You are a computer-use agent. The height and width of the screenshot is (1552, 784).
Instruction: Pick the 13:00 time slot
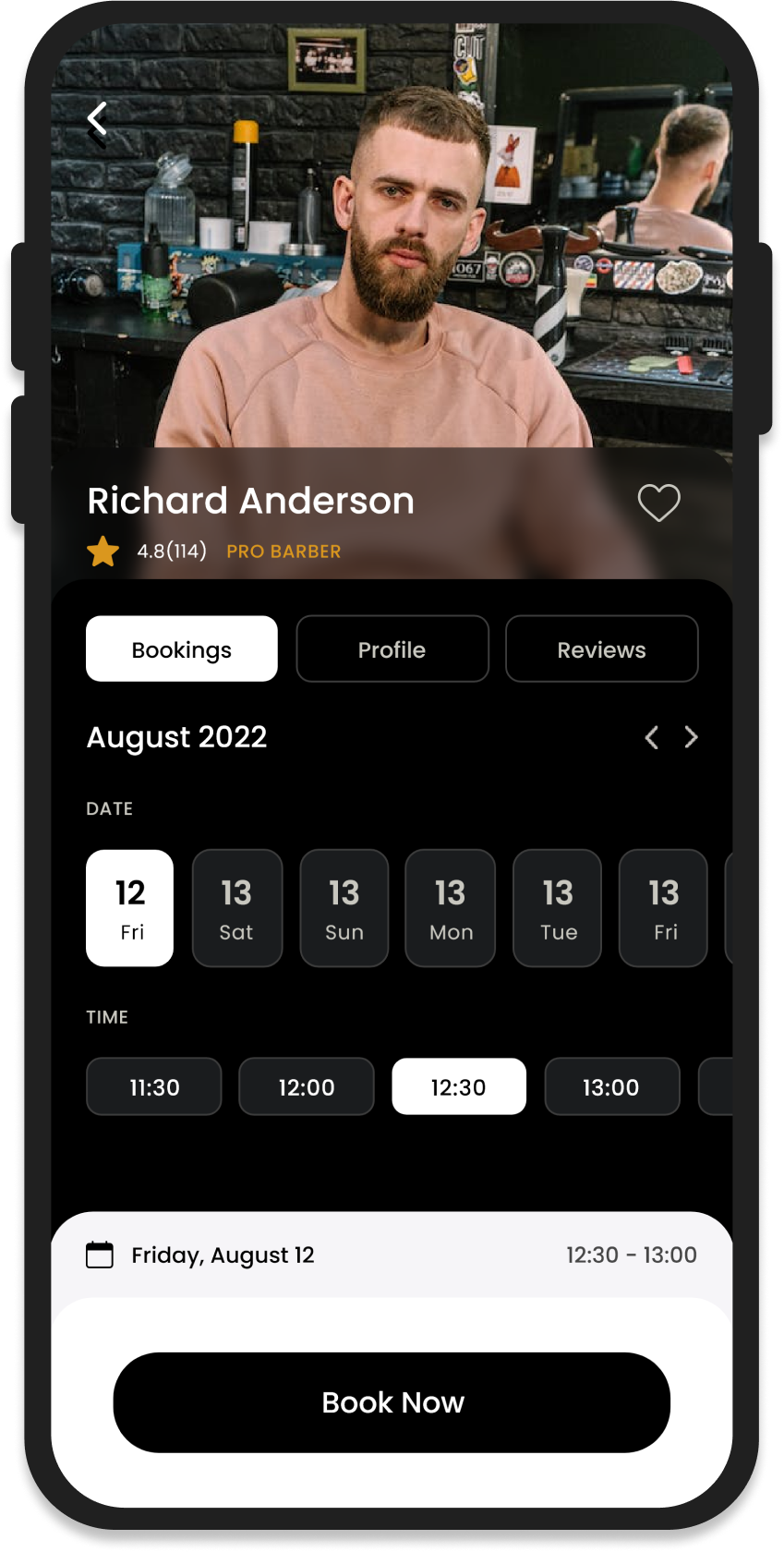(x=611, y=1087)
